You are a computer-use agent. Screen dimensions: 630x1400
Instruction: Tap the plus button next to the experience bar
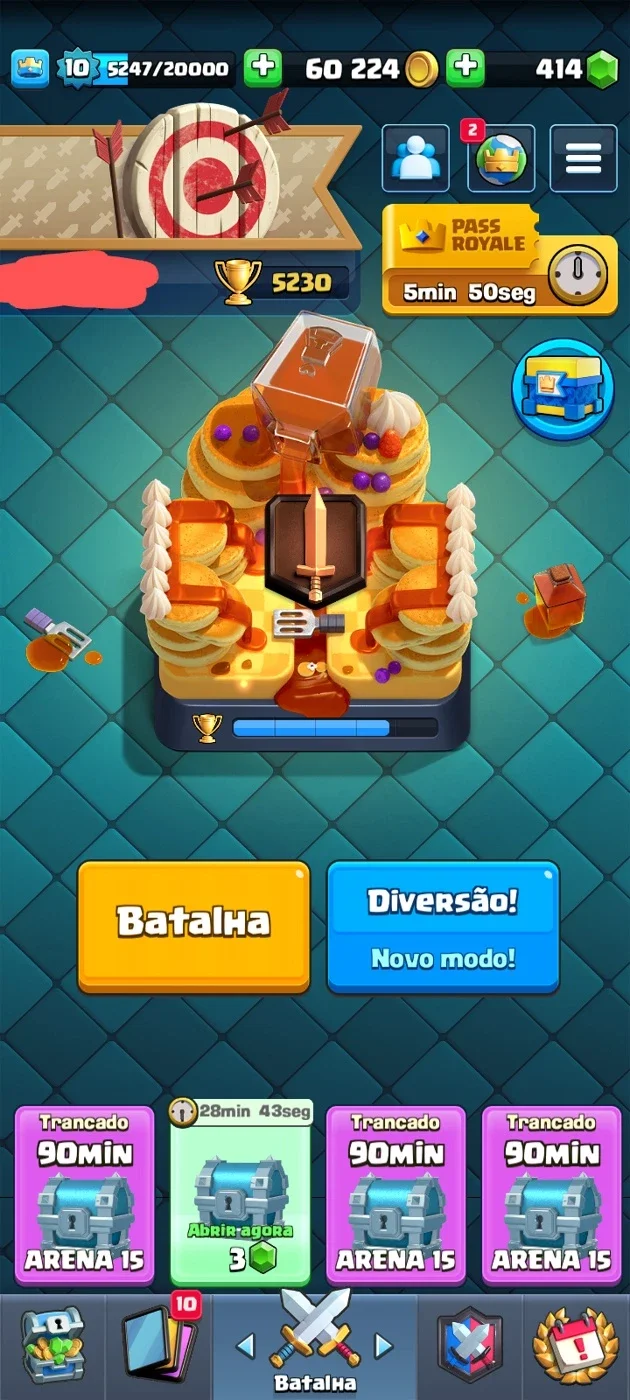click(x=263, y=68)
